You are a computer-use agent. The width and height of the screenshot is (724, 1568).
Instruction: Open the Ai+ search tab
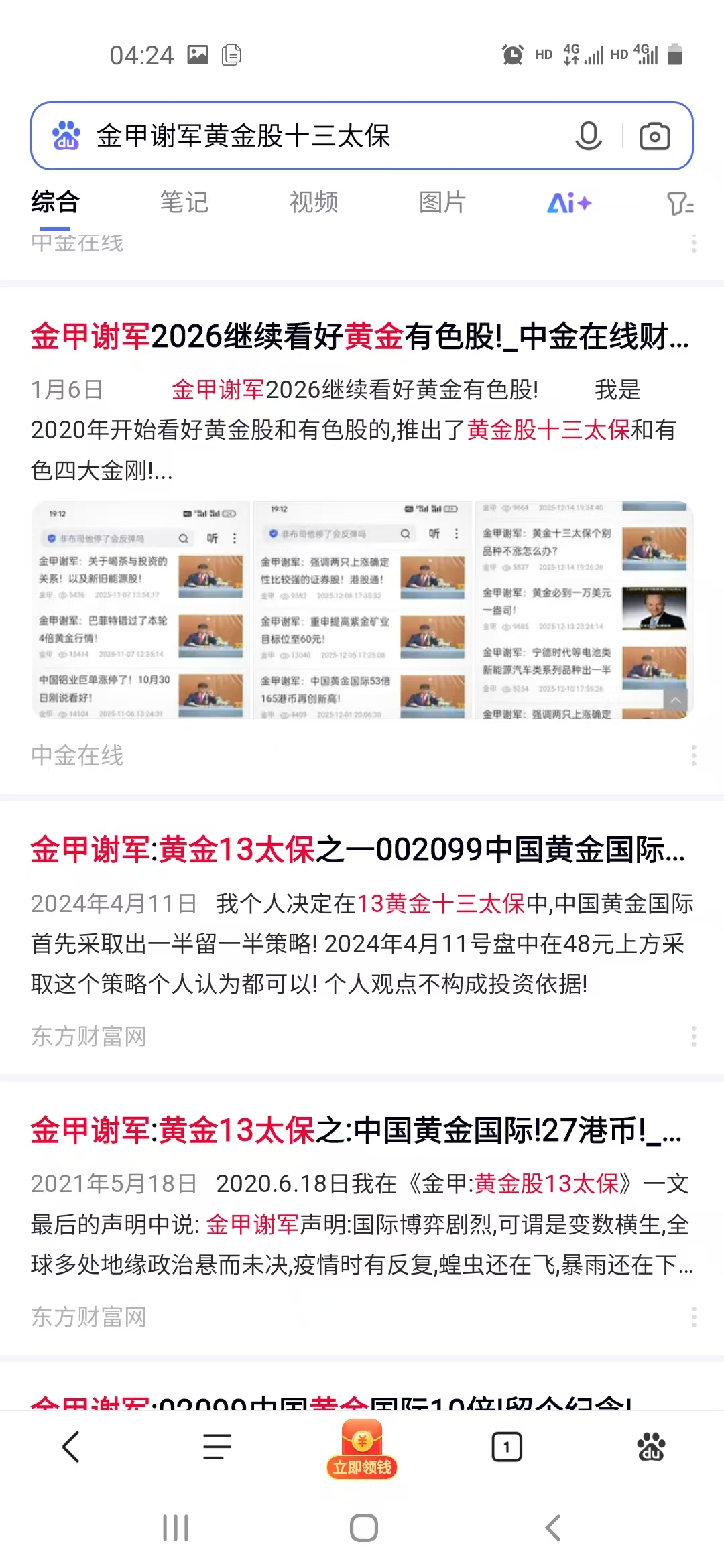[569, 202]
